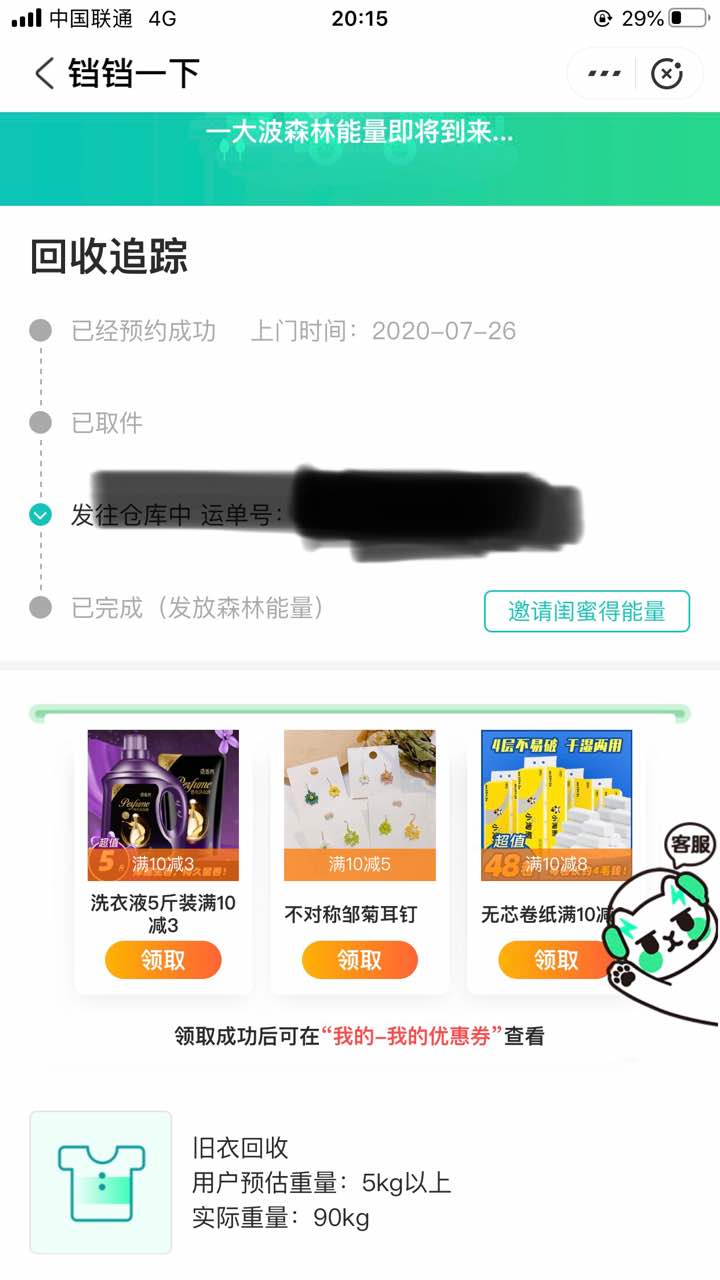The width and height of the screenshot is (720, 1280).
Task: Open the laundry detergent product image
Action: point(163,804)
